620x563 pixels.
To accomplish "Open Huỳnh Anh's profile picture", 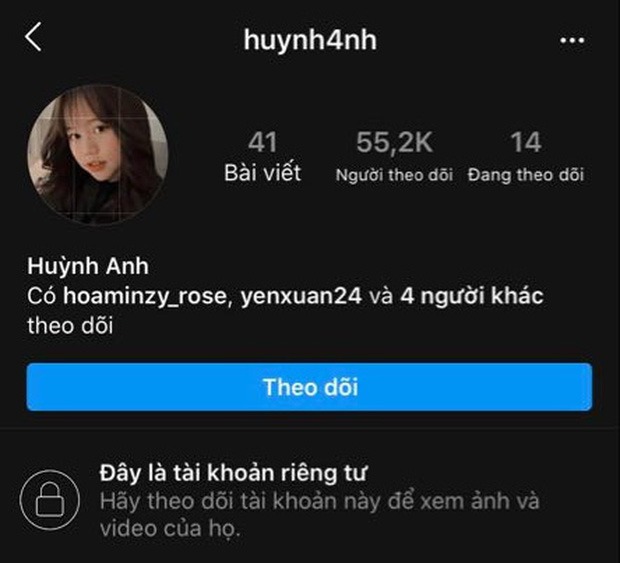I will (98, 153).
